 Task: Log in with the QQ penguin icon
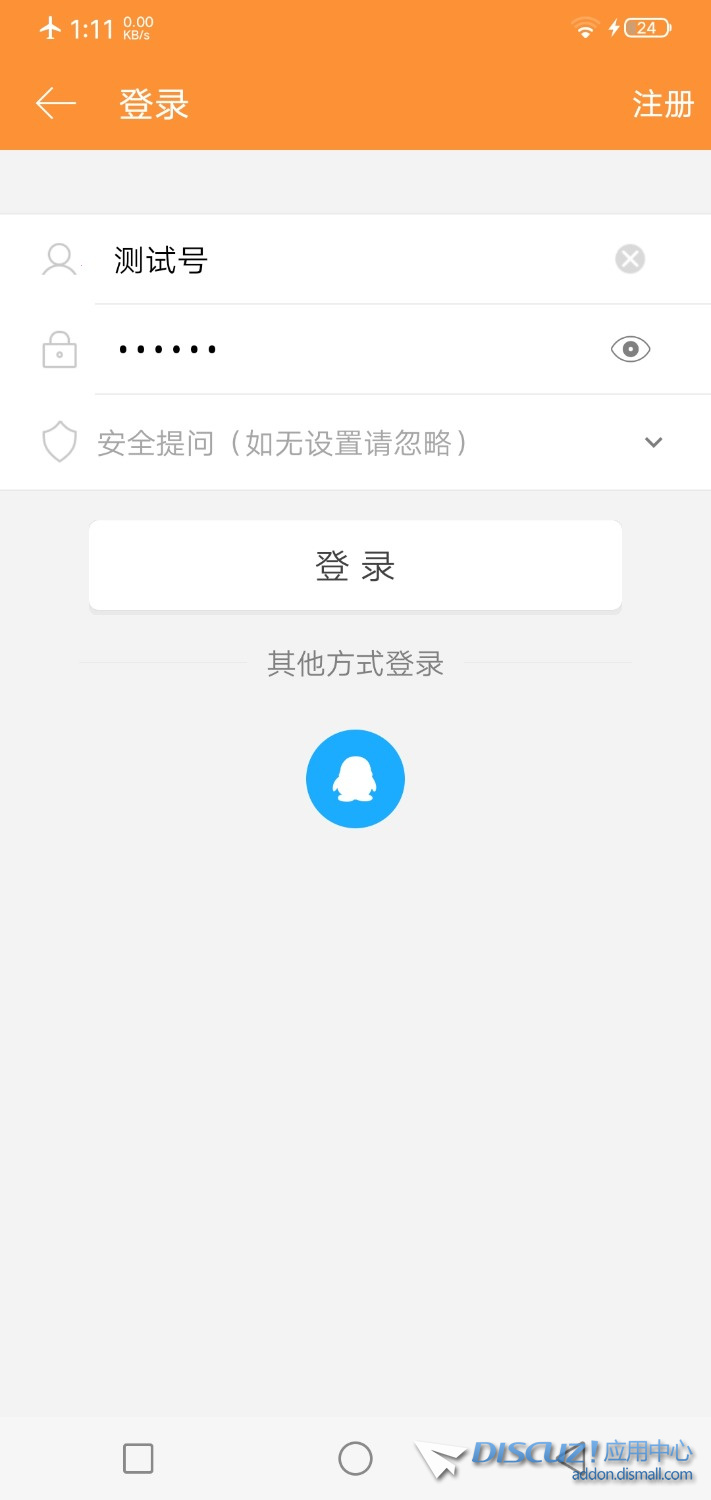(355, 779)
